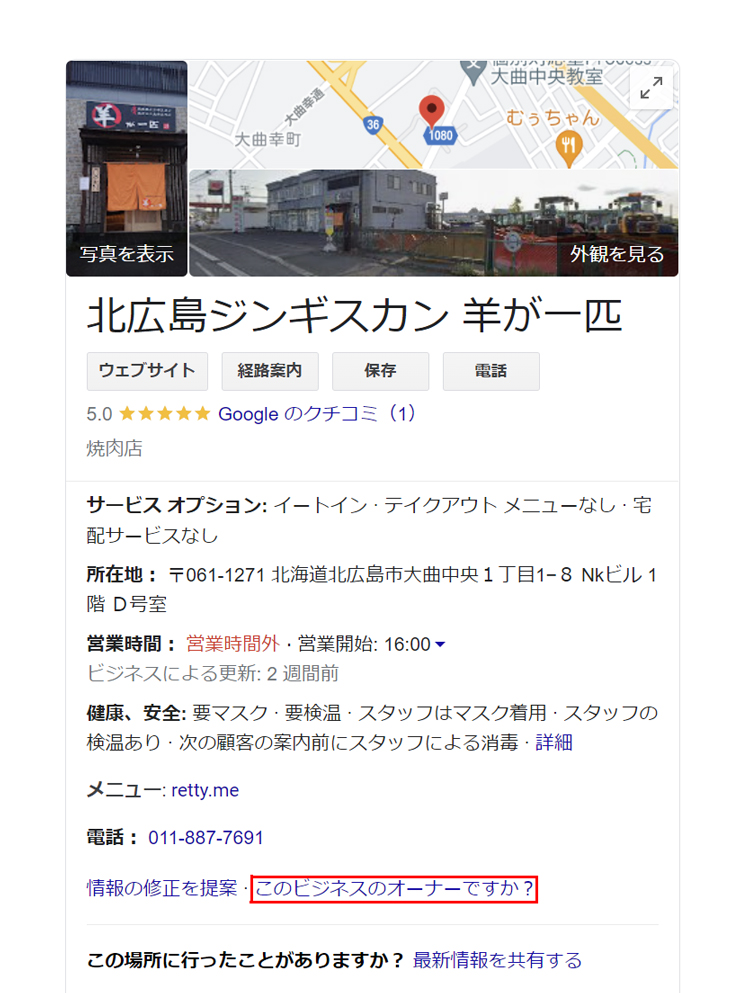Open 詳細 for health and safety
The height and width of the screenshot is (993, 740).
click(554, 742)
